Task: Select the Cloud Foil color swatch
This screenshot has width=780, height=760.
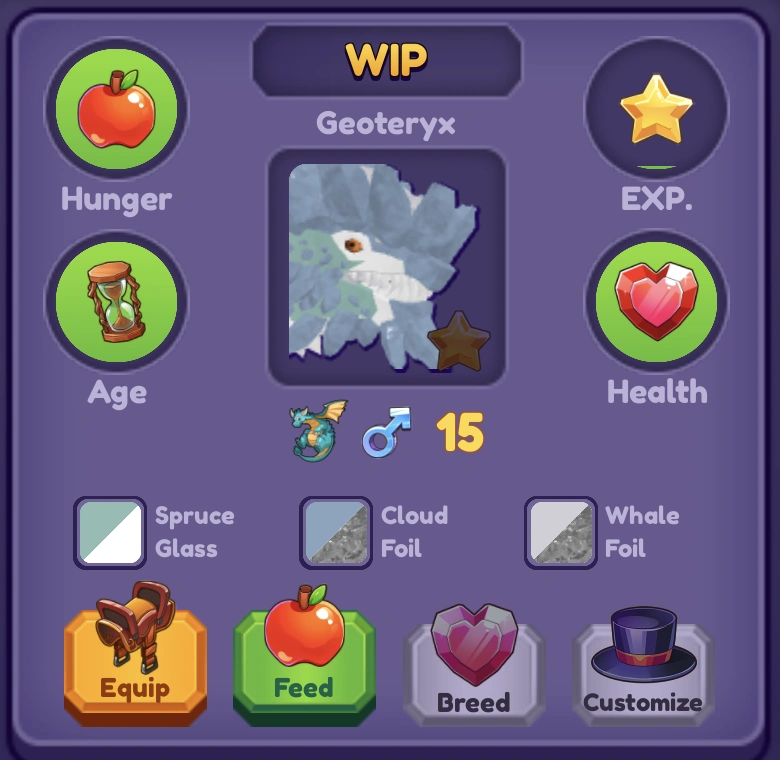Action: [336, 532]
